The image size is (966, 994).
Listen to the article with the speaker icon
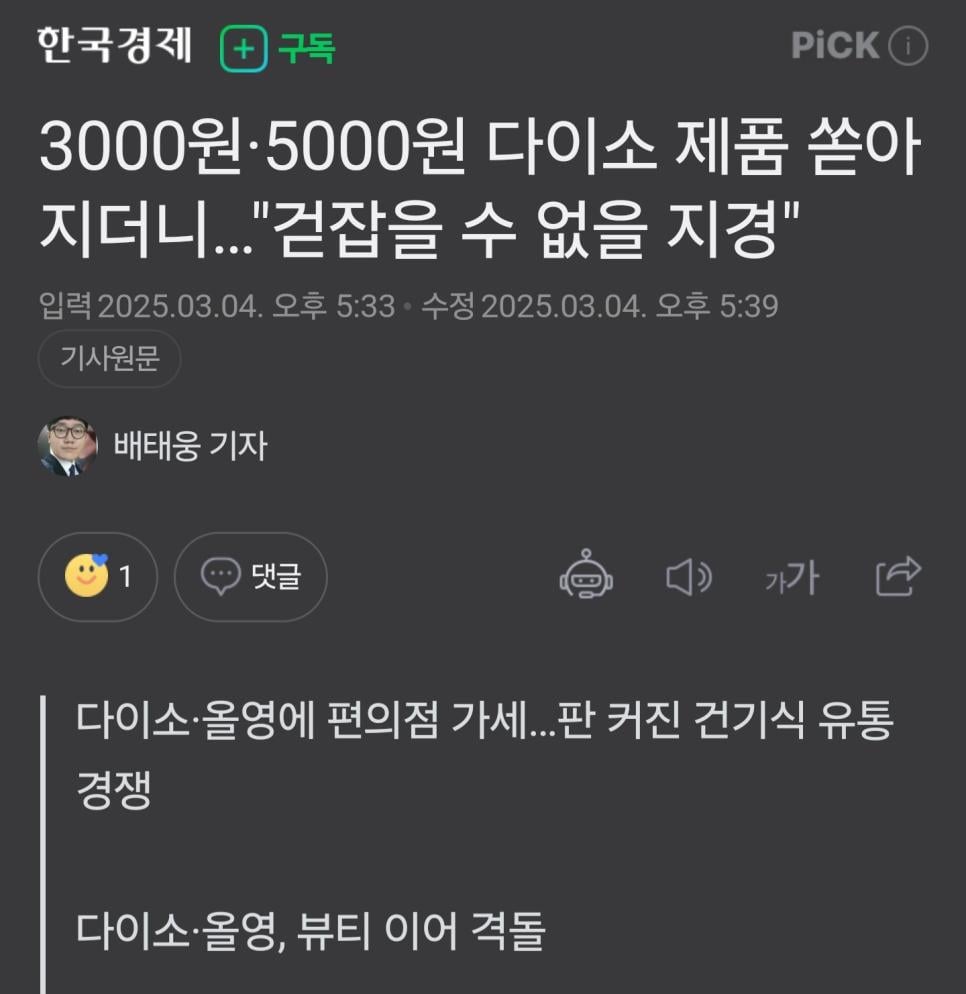(688, 577)
